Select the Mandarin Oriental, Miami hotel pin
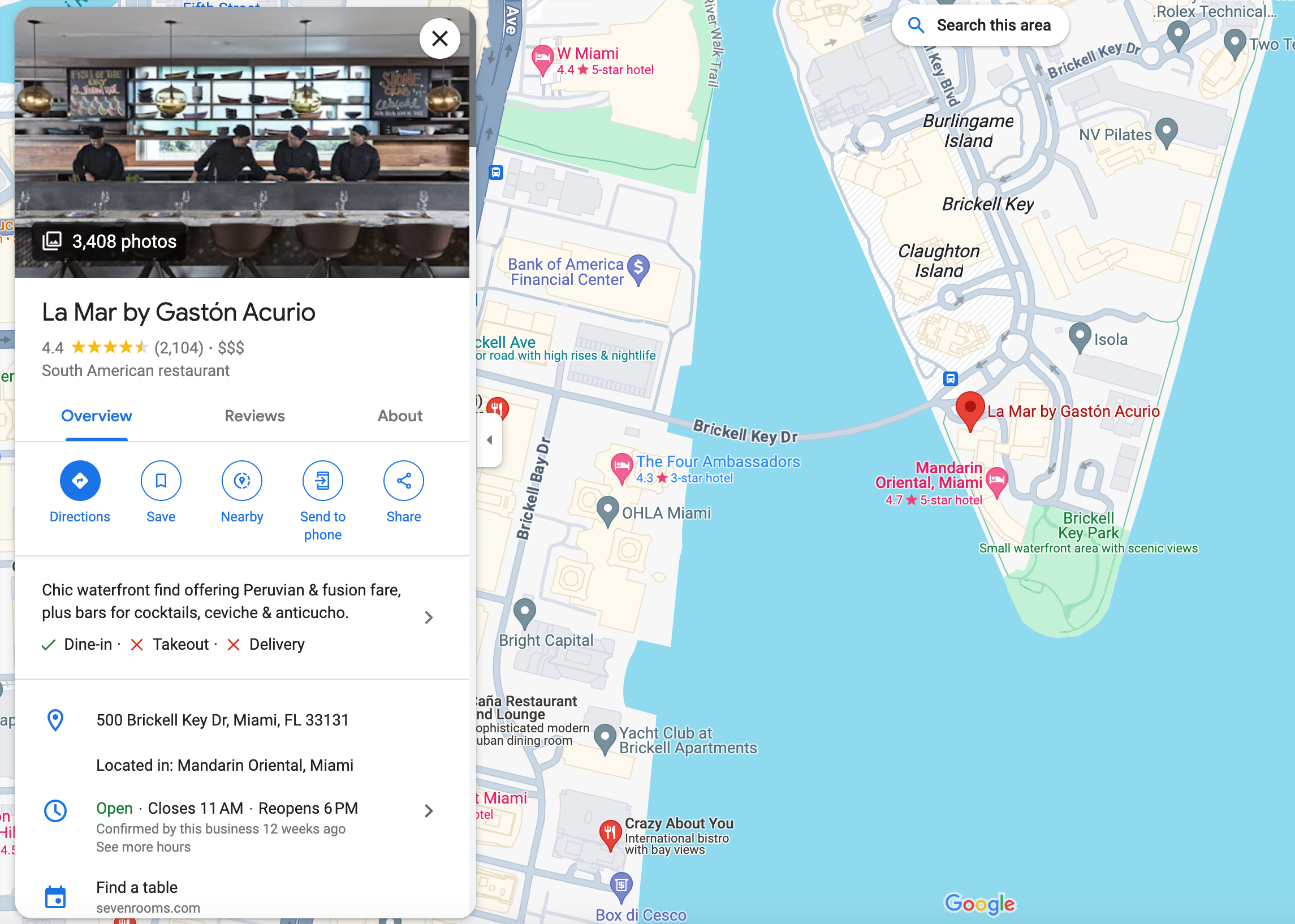Image resolution: width=1295 pixels, height=924 pixels. coord(997,480)
